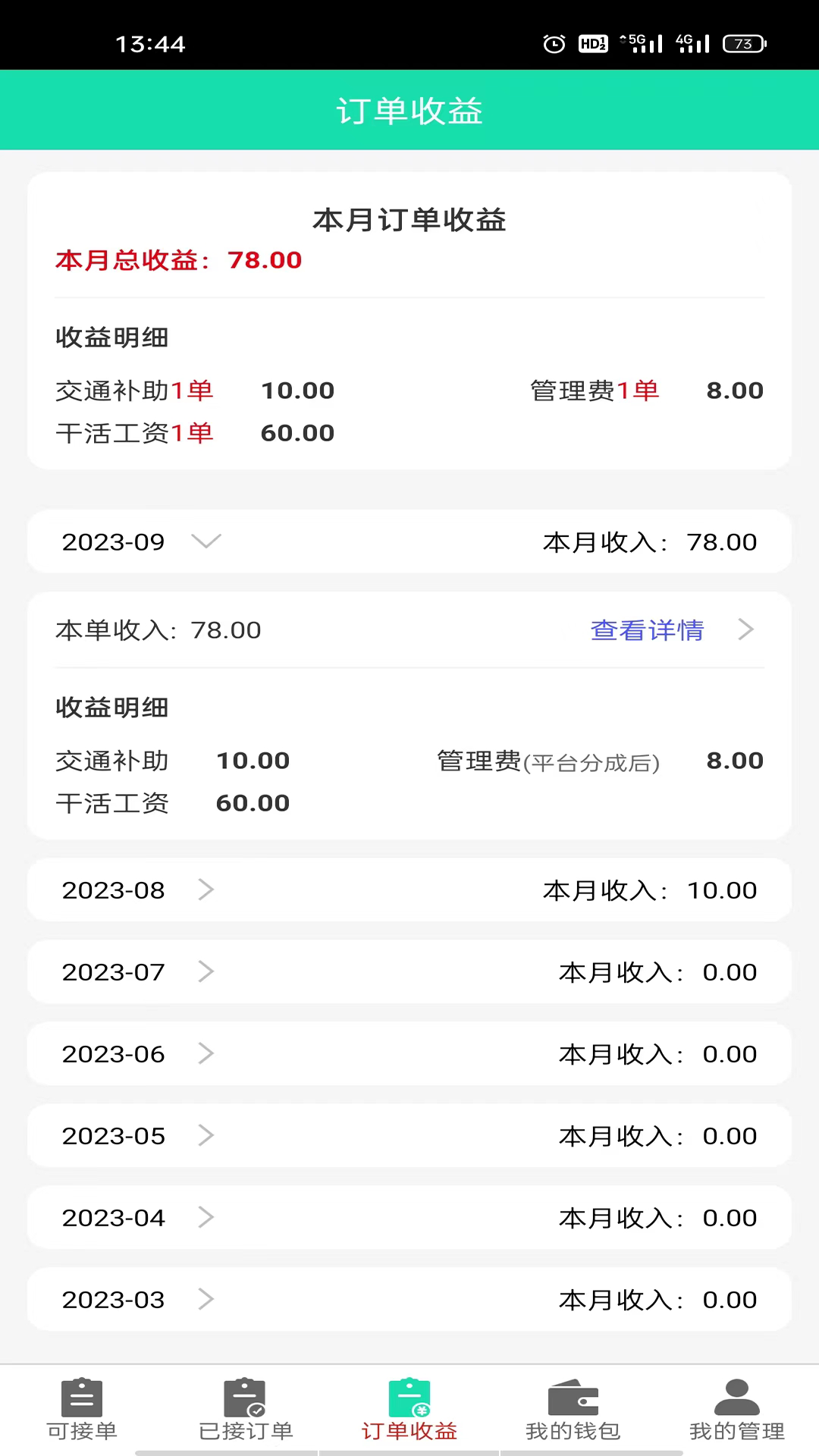
Task: Tap the alarm clock status bar icon
Action: click(554, 44)
